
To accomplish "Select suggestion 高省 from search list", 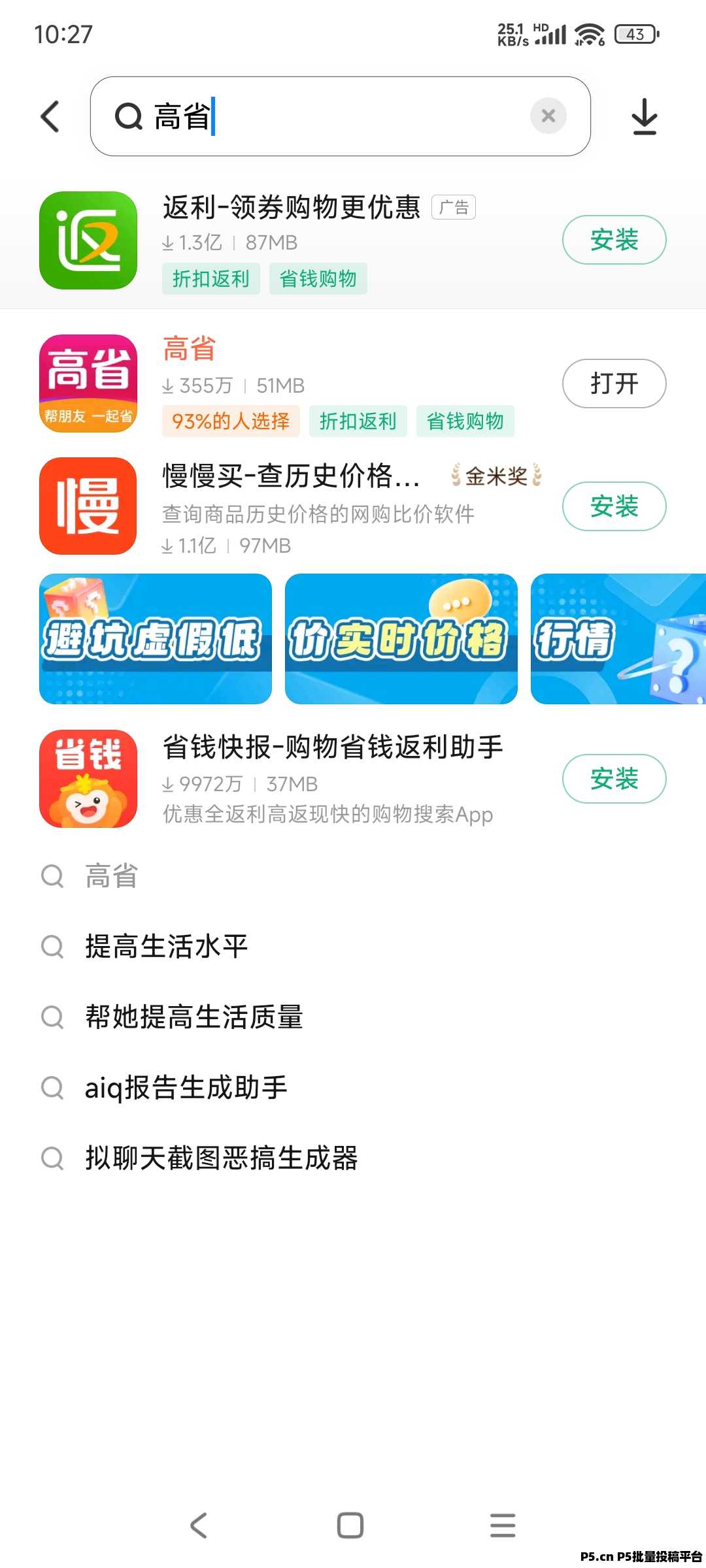I will coord(111,876).
